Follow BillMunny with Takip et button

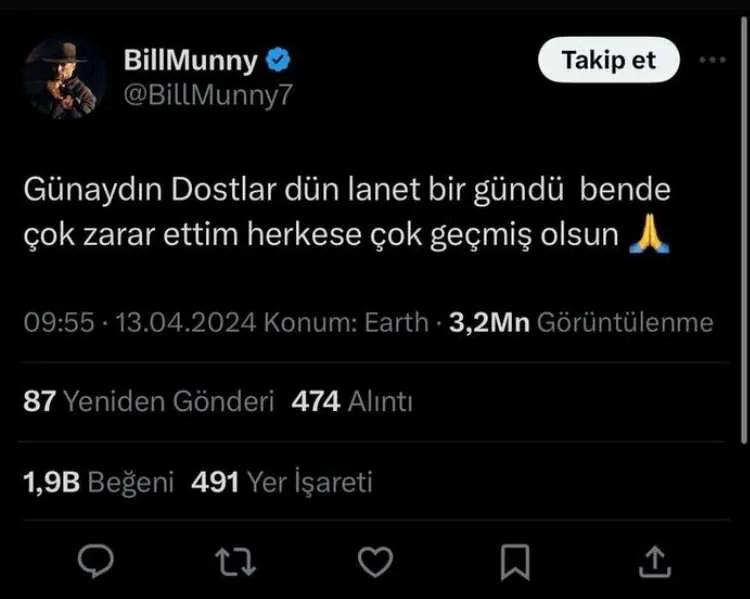pos(608,60)
